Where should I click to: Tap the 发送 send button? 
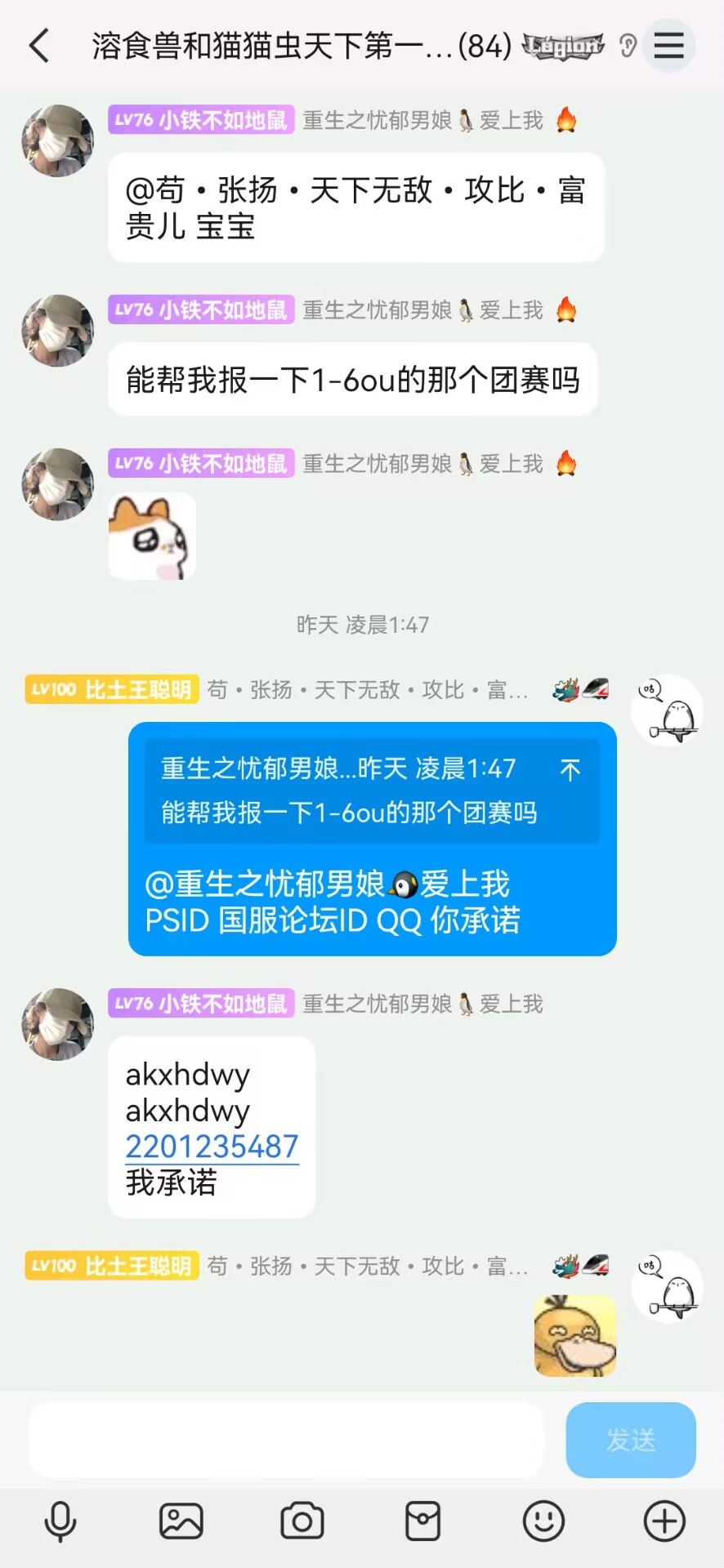[x=630, y=1440]
